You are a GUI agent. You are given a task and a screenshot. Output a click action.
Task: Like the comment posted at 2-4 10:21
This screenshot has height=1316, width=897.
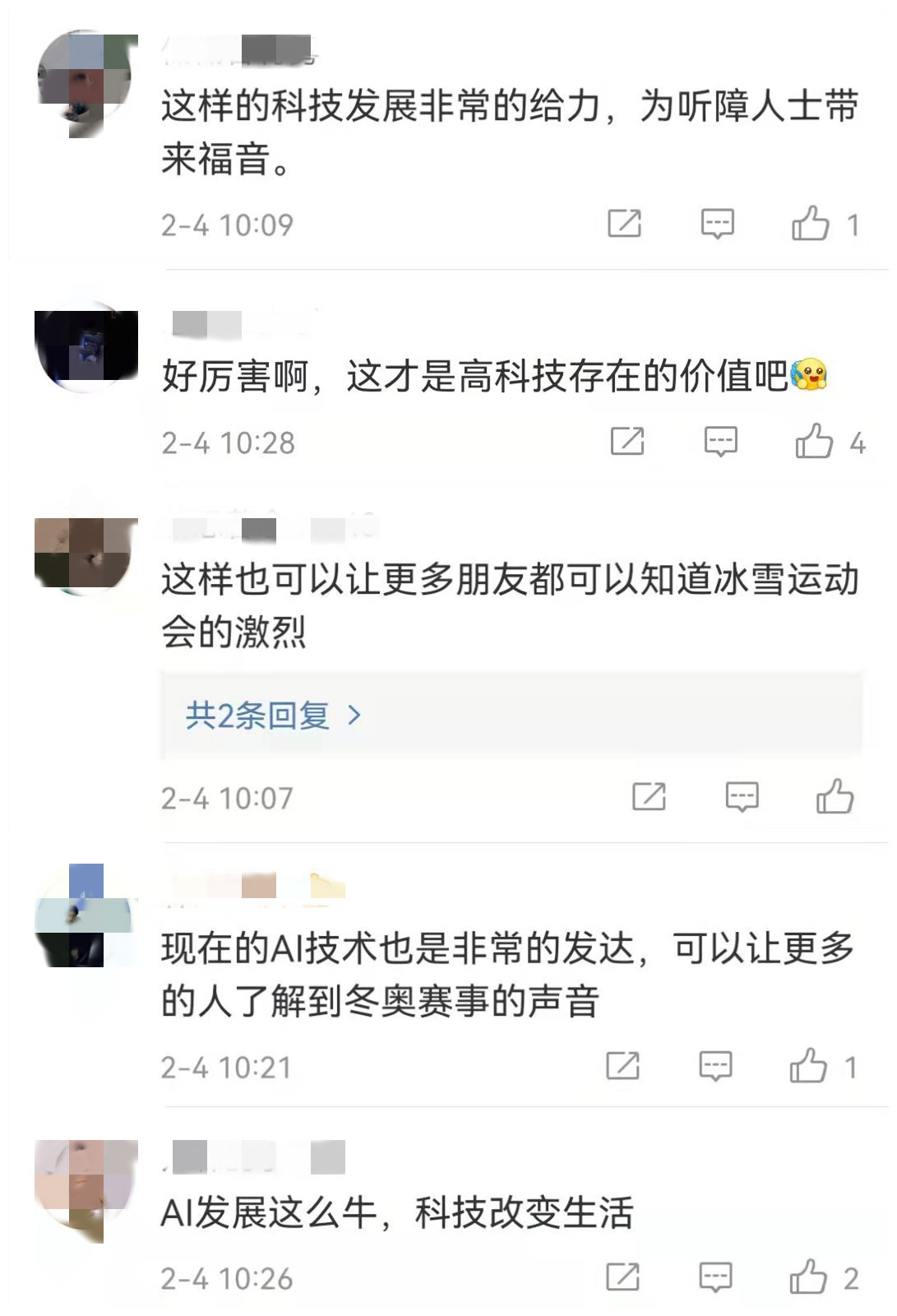coord(808,1066)
